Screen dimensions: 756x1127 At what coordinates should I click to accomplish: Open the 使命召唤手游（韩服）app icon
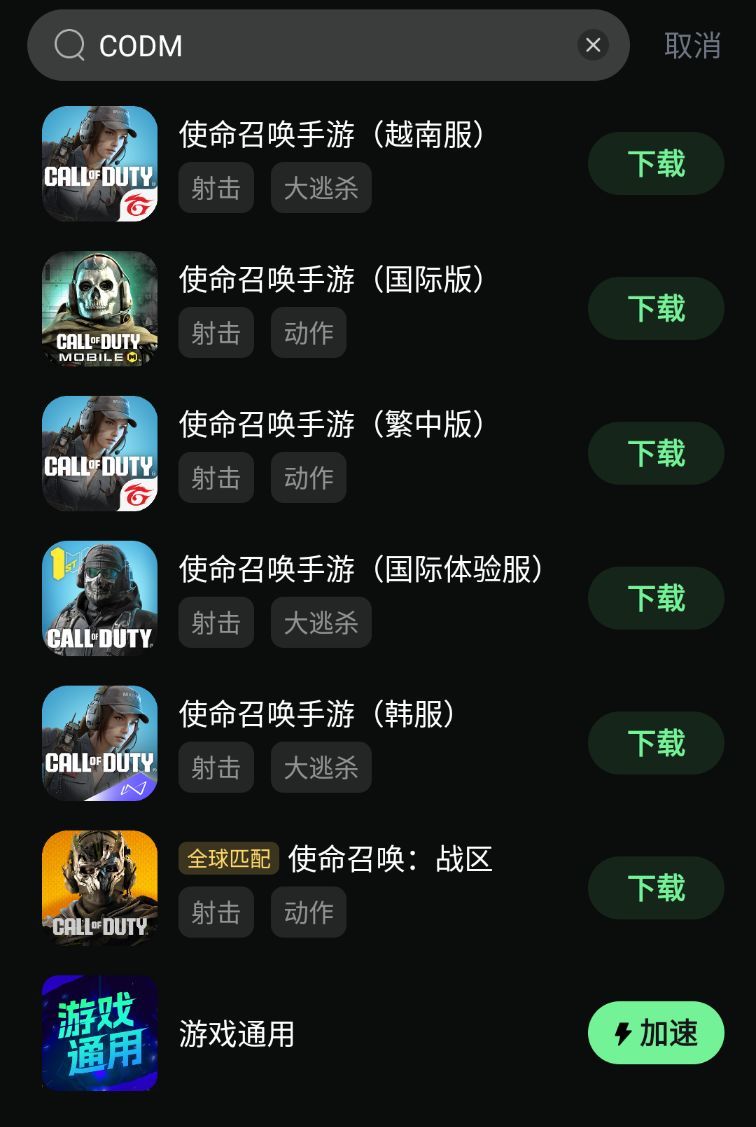click(x=99, y=743)
